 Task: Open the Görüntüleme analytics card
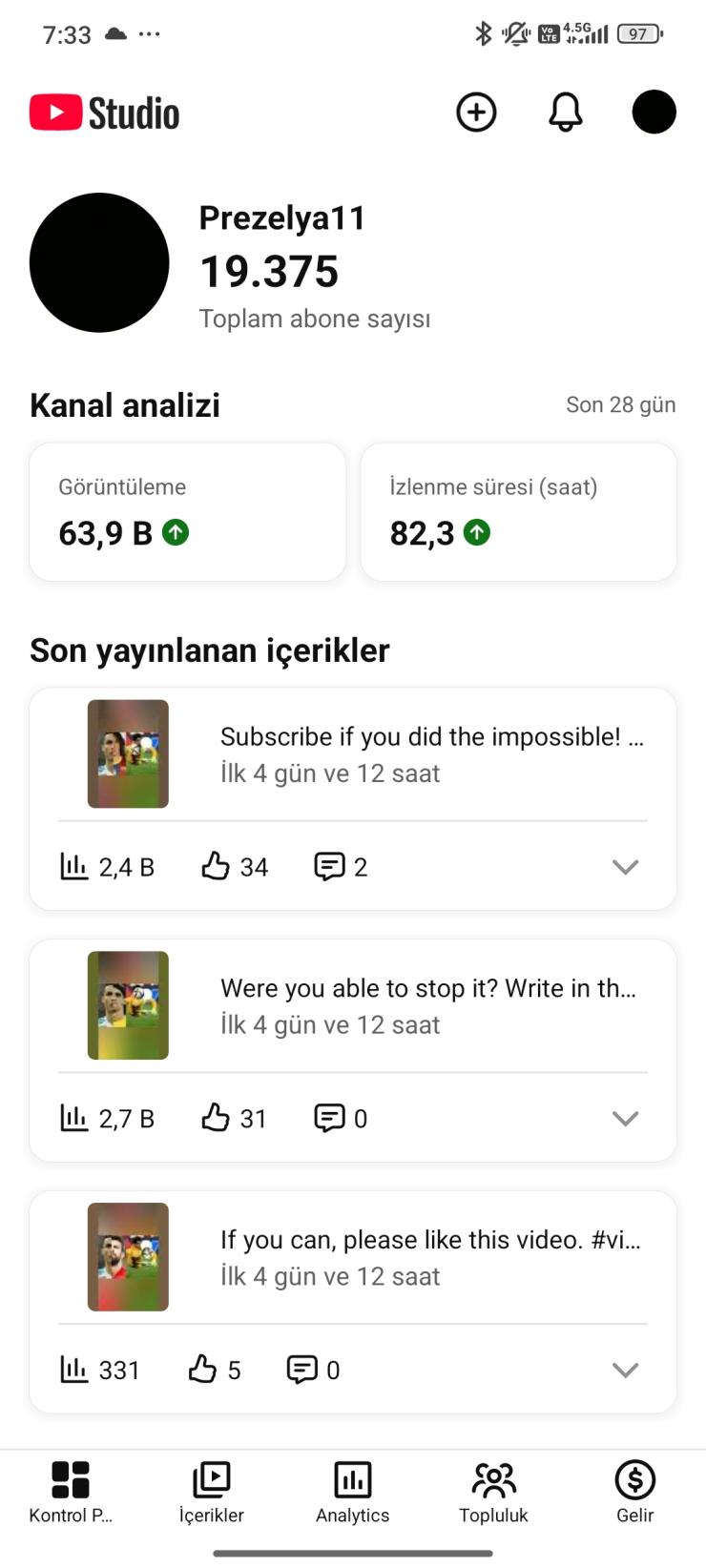point(187,511)
